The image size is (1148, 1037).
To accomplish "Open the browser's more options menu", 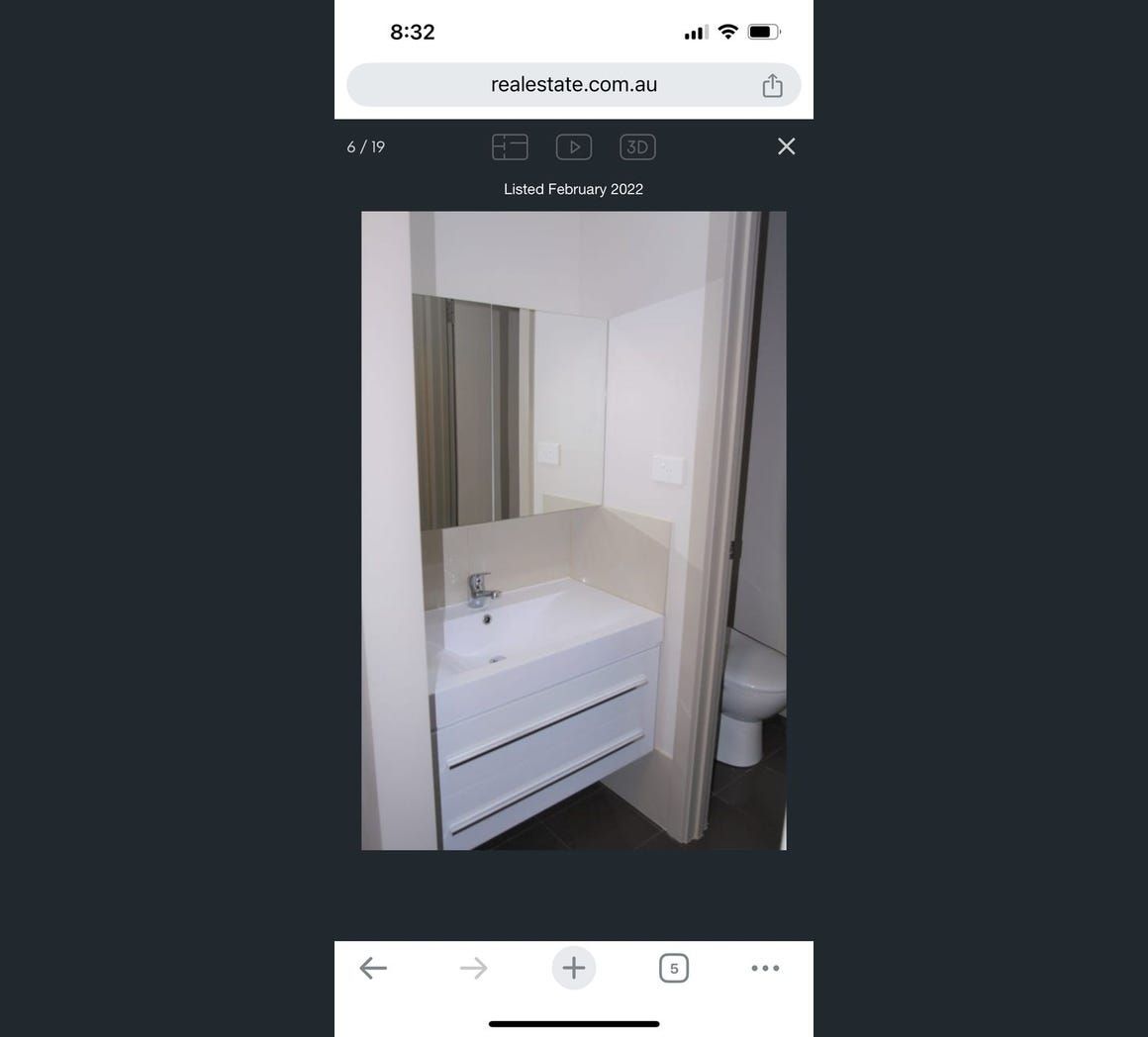I will tap(765, 968).
